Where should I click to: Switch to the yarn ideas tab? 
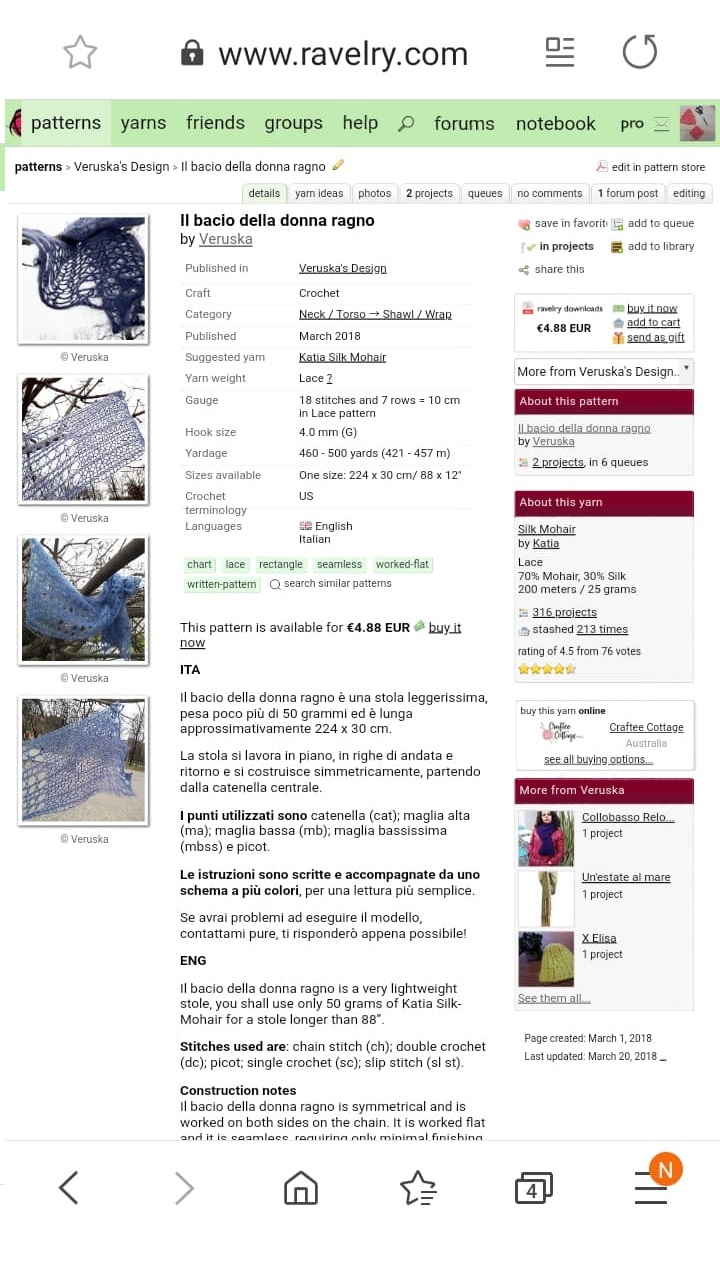point(319,193)
